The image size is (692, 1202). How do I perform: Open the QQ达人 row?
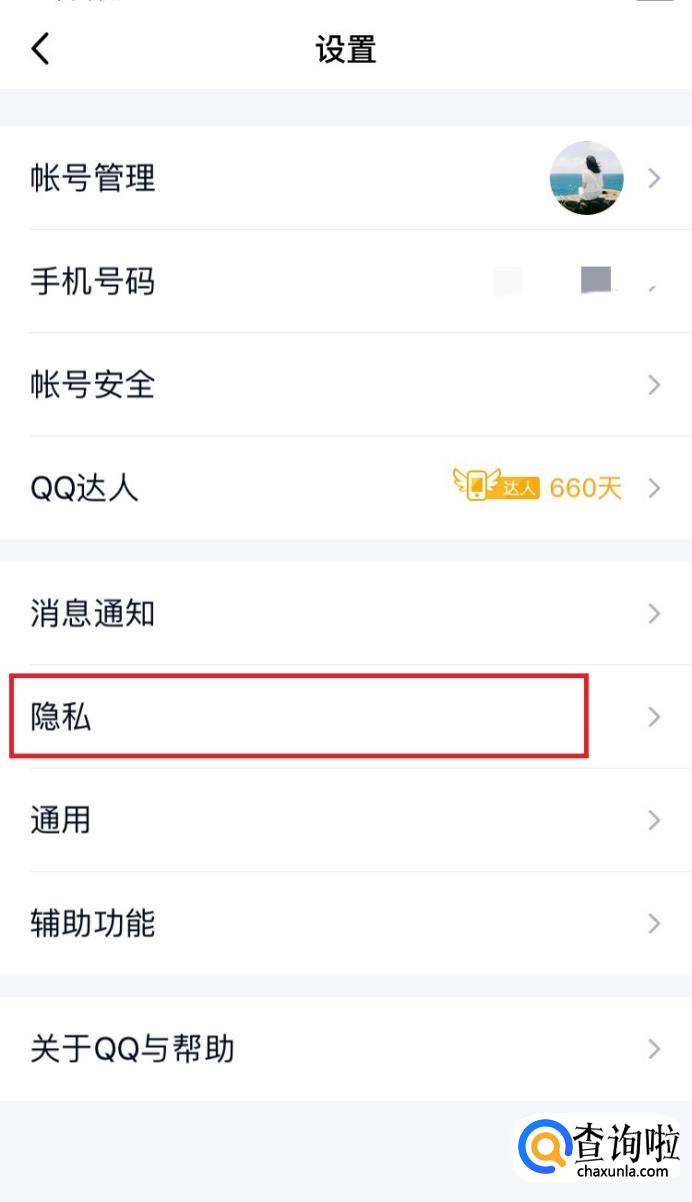(x=345, y=488)
